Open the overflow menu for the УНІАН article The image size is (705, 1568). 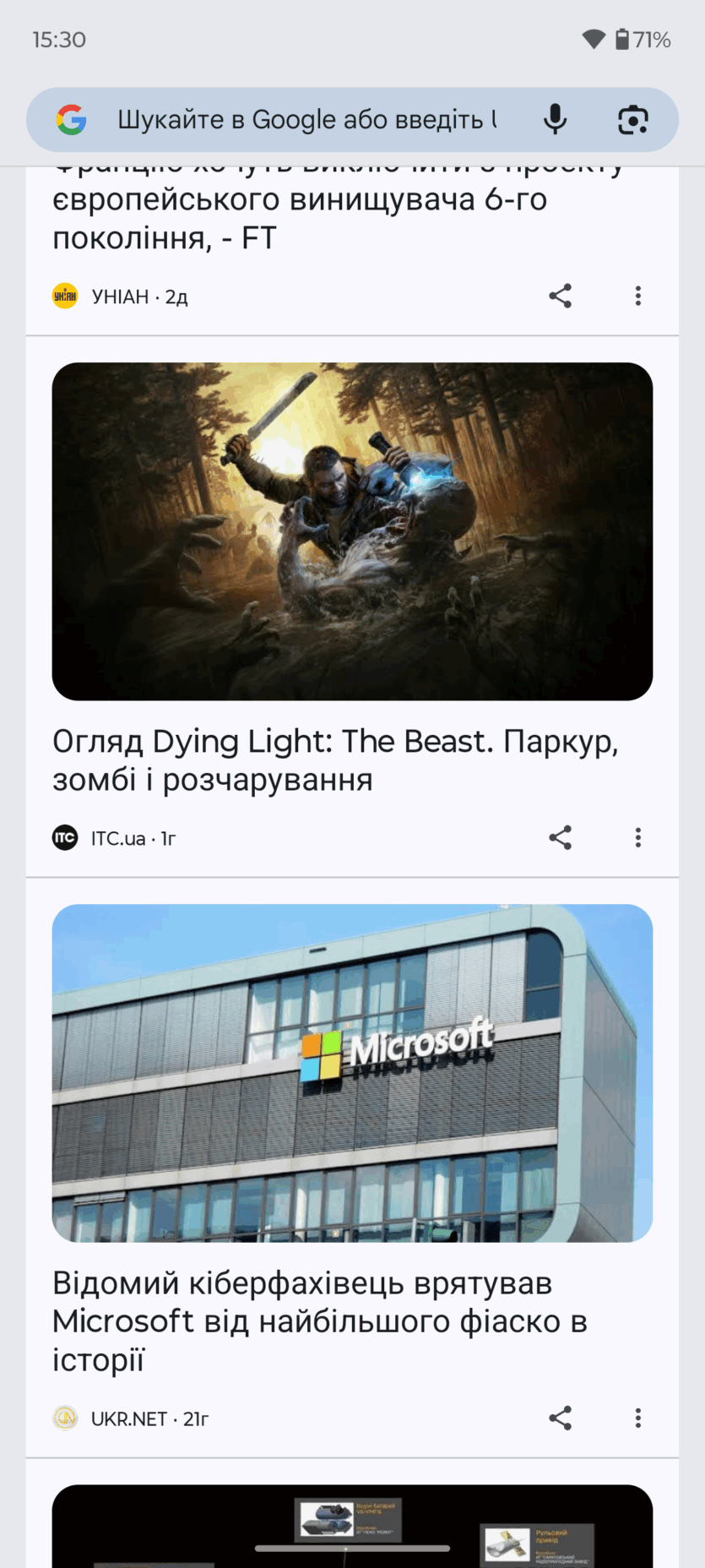click(638, 296)
